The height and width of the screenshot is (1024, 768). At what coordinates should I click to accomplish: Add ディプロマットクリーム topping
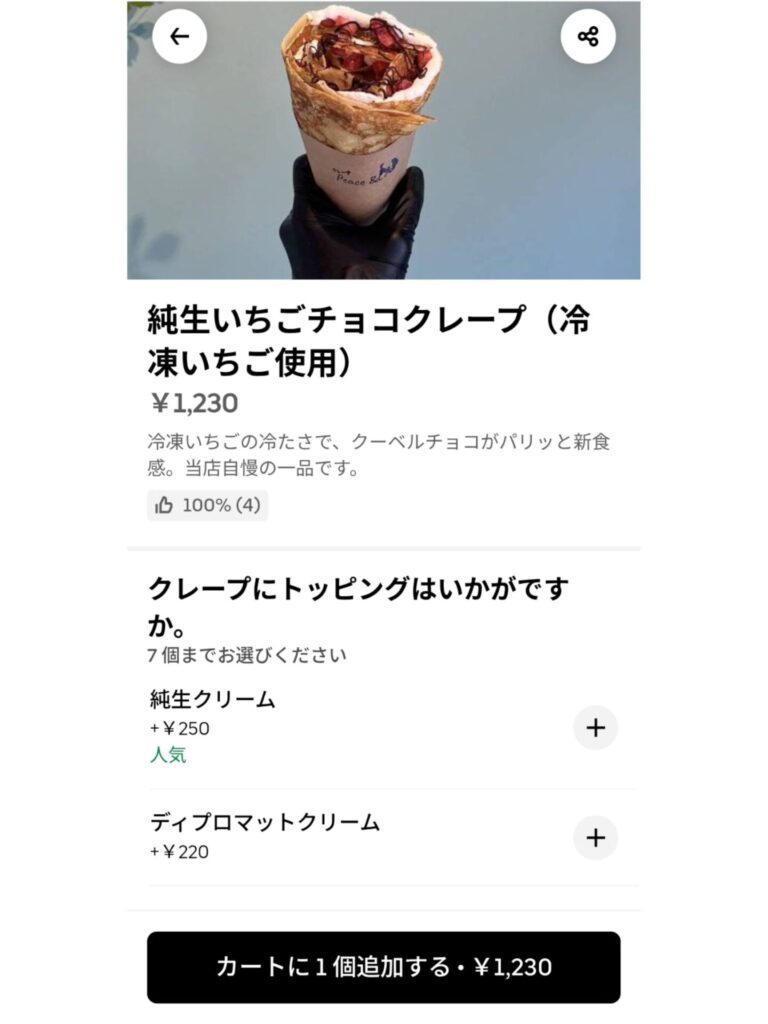coord(595,838)
